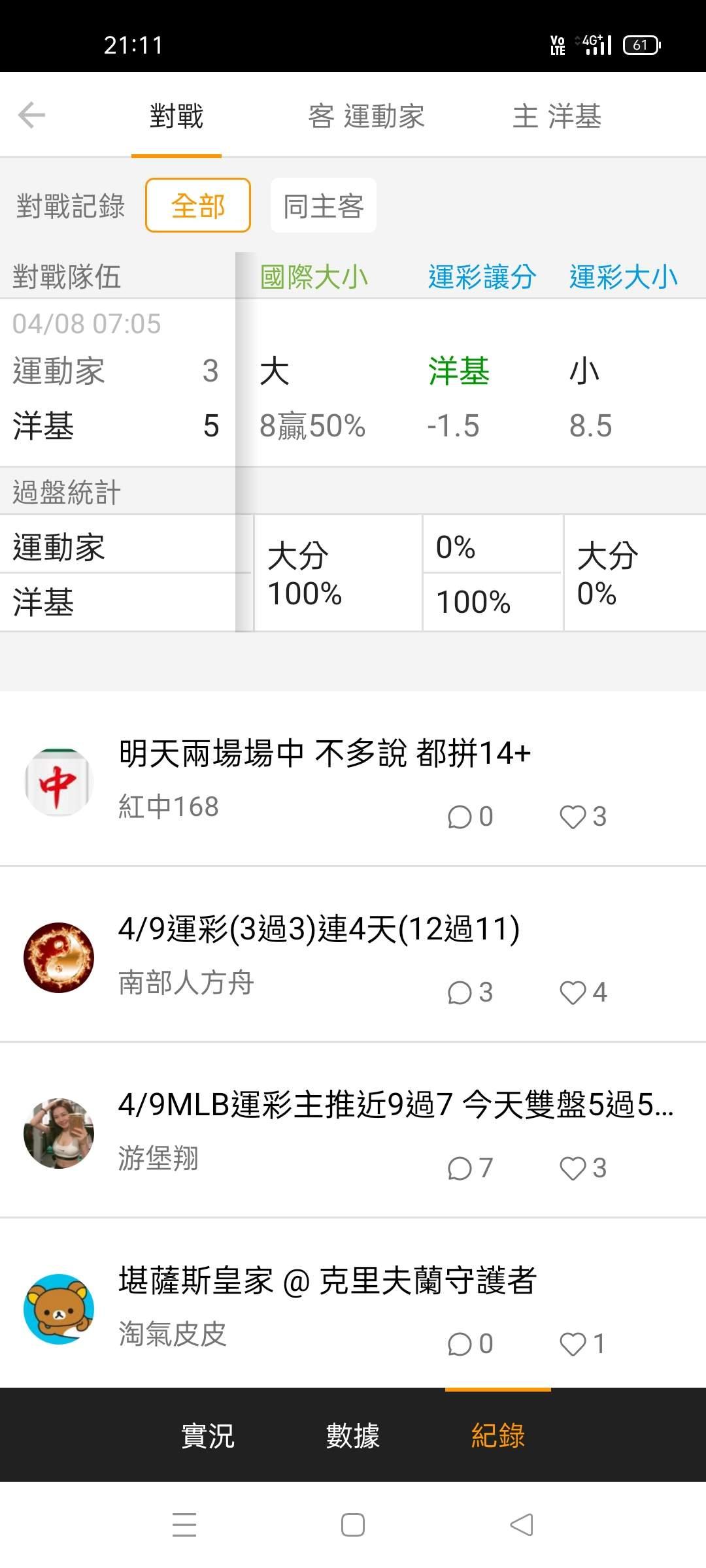Open the 淘氣皮皮 post about 堪薩斯皇家
This screenshot has height=1568, width=706.
(327, 1281)
